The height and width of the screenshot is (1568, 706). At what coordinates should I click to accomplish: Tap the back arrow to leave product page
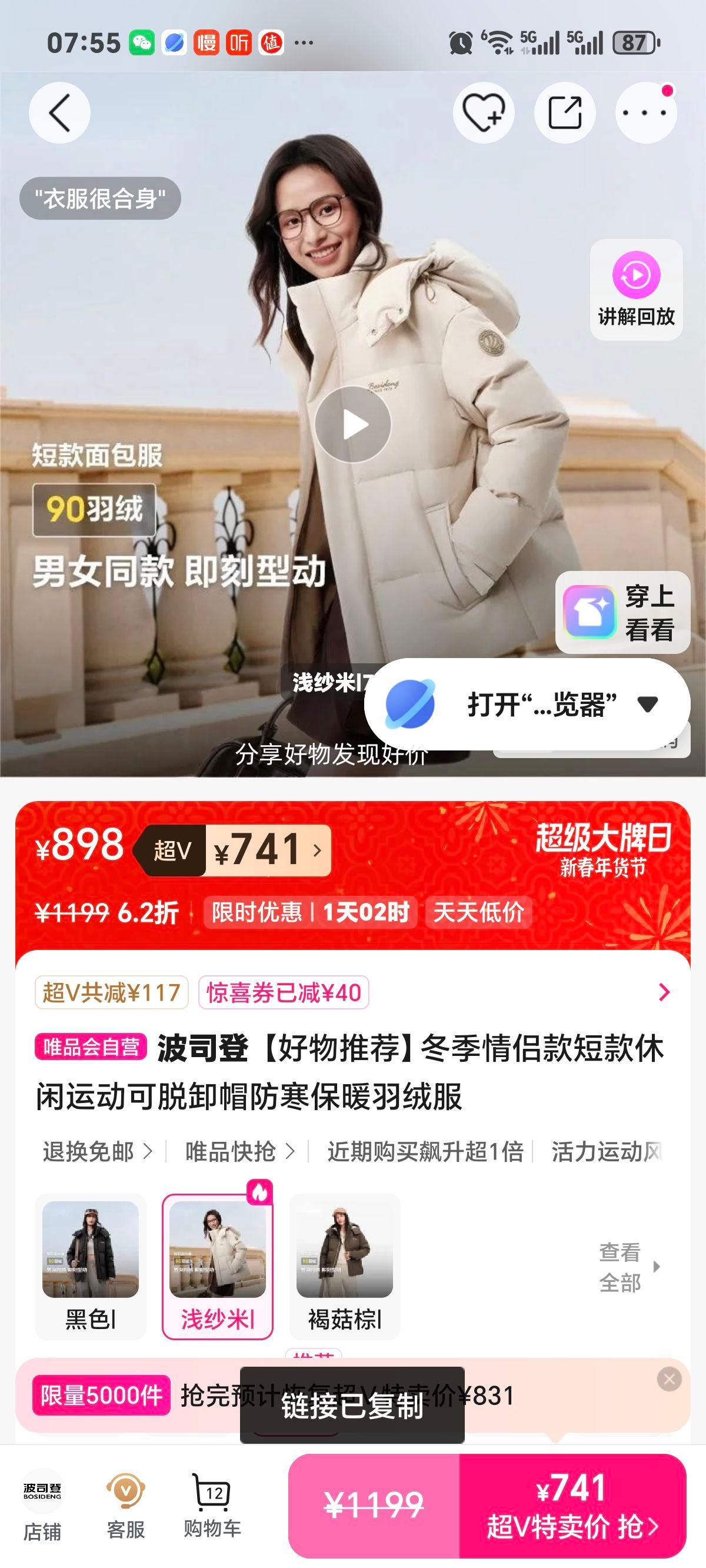(x=59, y=111)
